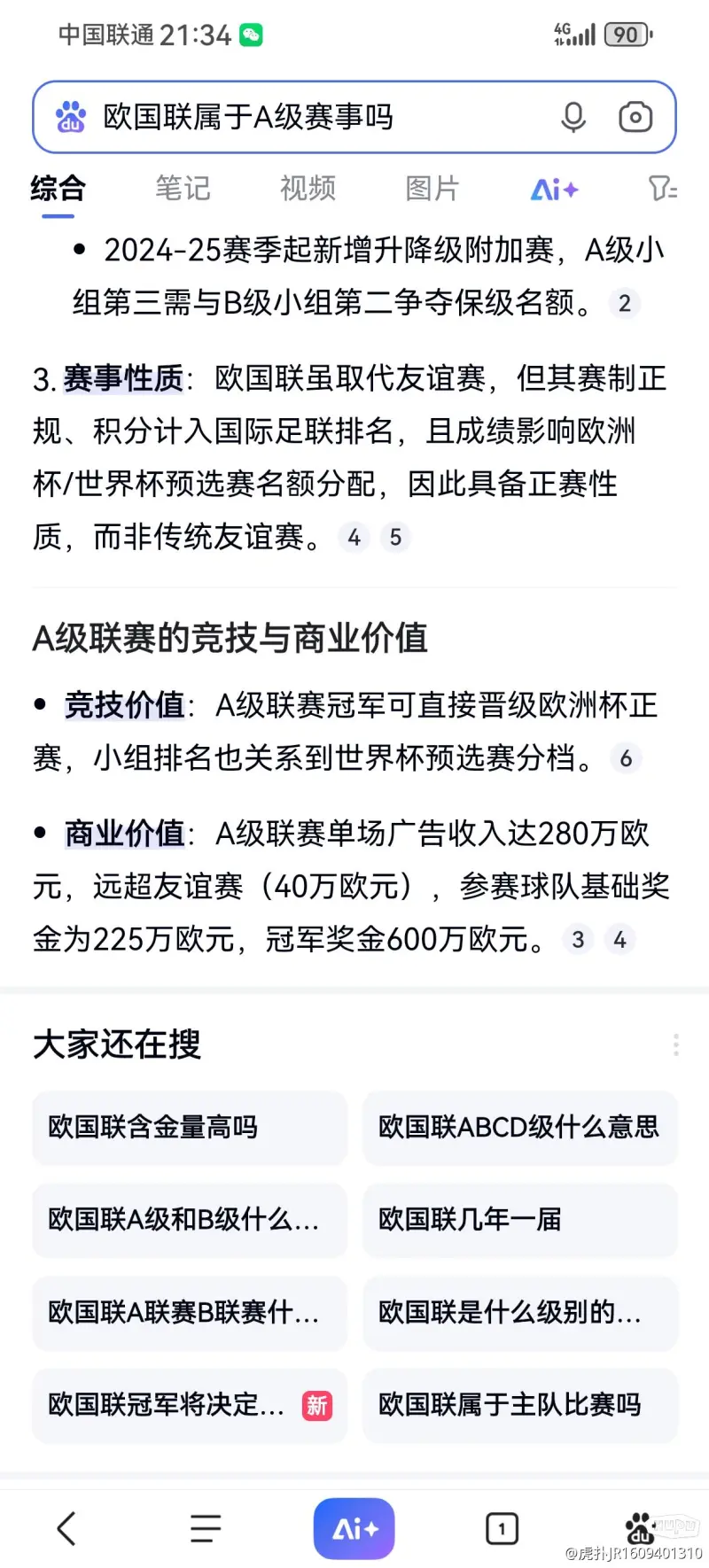Viewport: 709px width, 1568px height.
Task: Select suggestion 欧国联A联赛B联赛什…
Action: (190, 1312)
